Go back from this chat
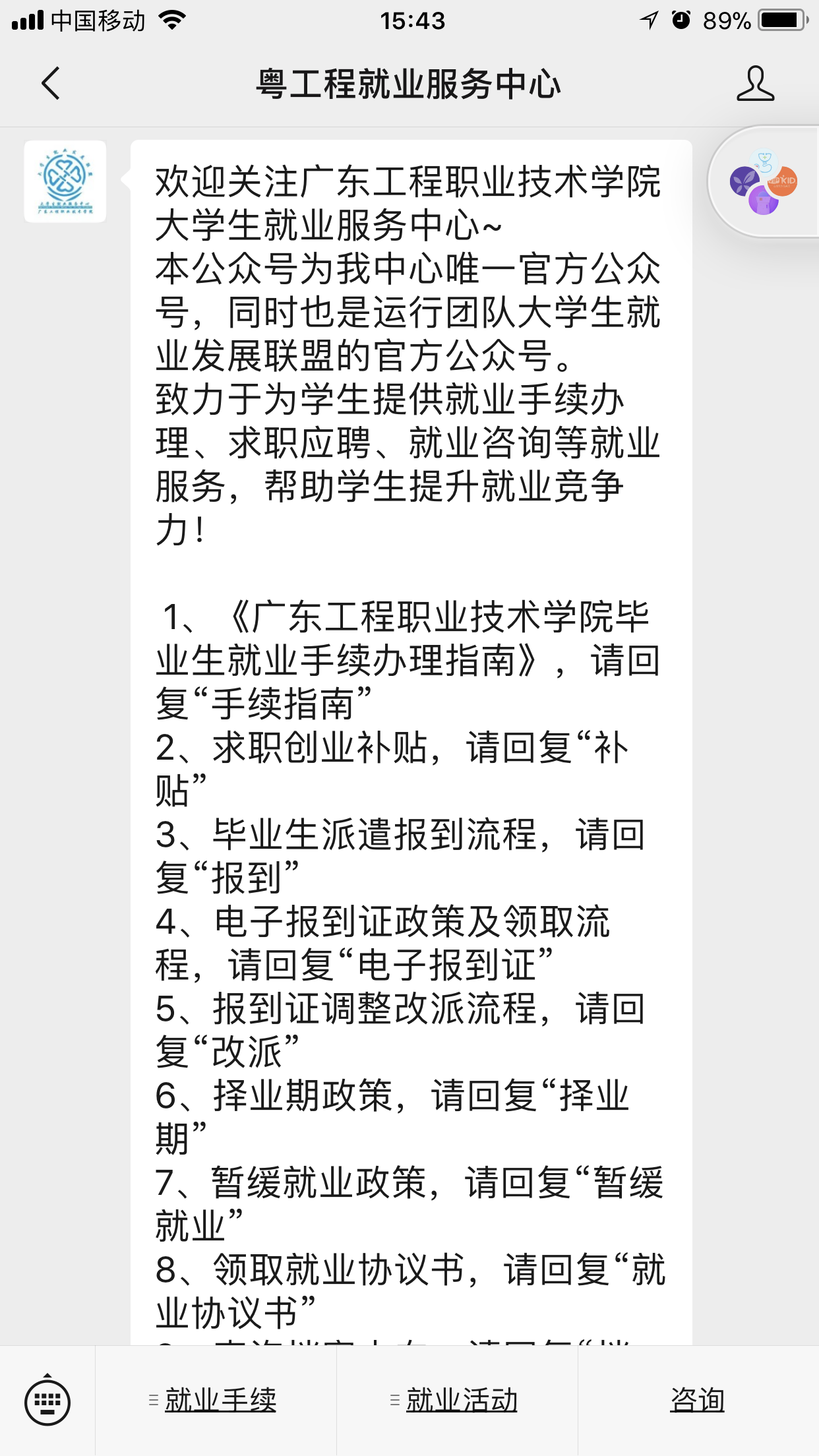 (x=51, y=84)
